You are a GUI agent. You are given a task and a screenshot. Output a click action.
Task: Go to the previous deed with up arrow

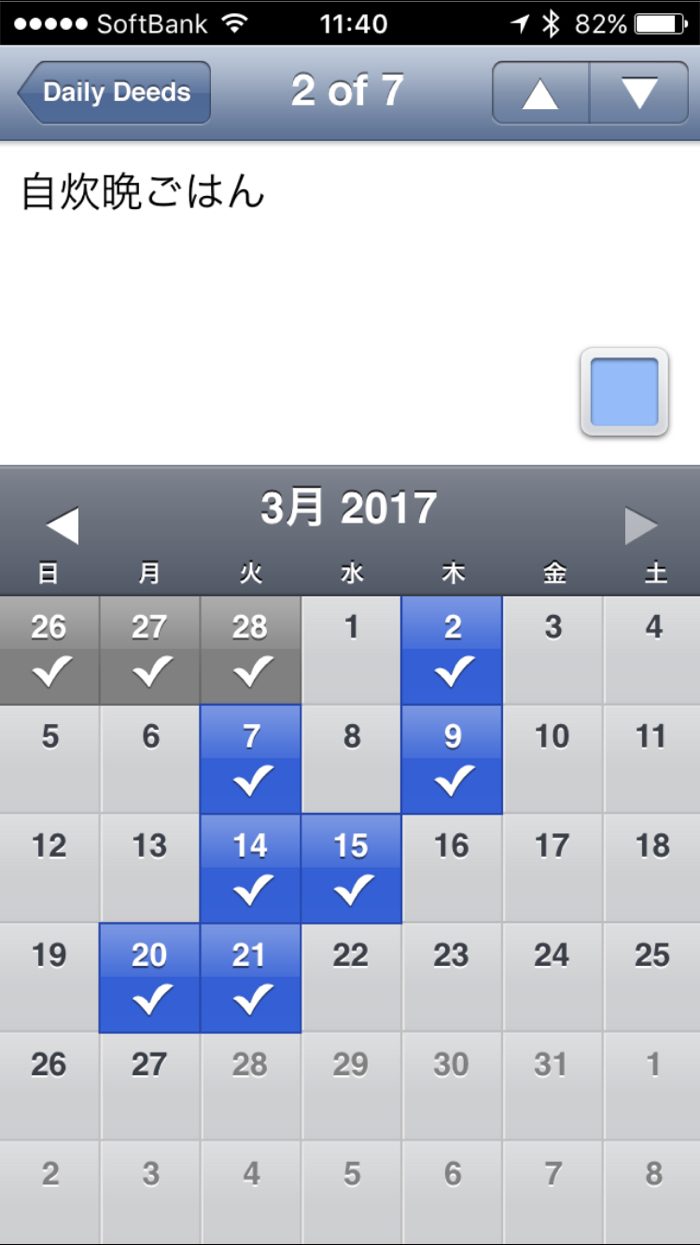point(540,92)
